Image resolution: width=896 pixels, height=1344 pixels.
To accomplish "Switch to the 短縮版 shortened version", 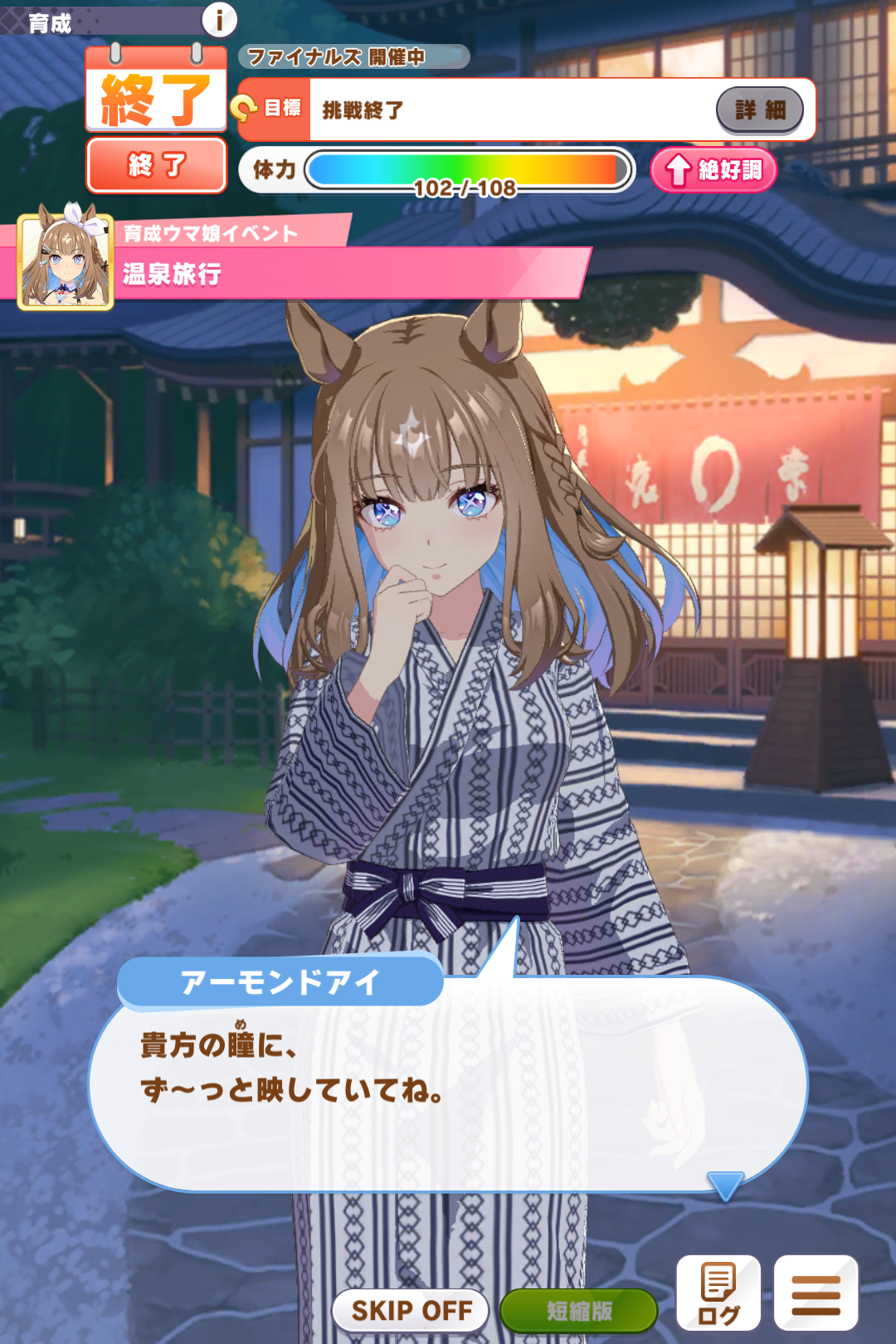I will pyautogui.click(x=579, y=1311).
